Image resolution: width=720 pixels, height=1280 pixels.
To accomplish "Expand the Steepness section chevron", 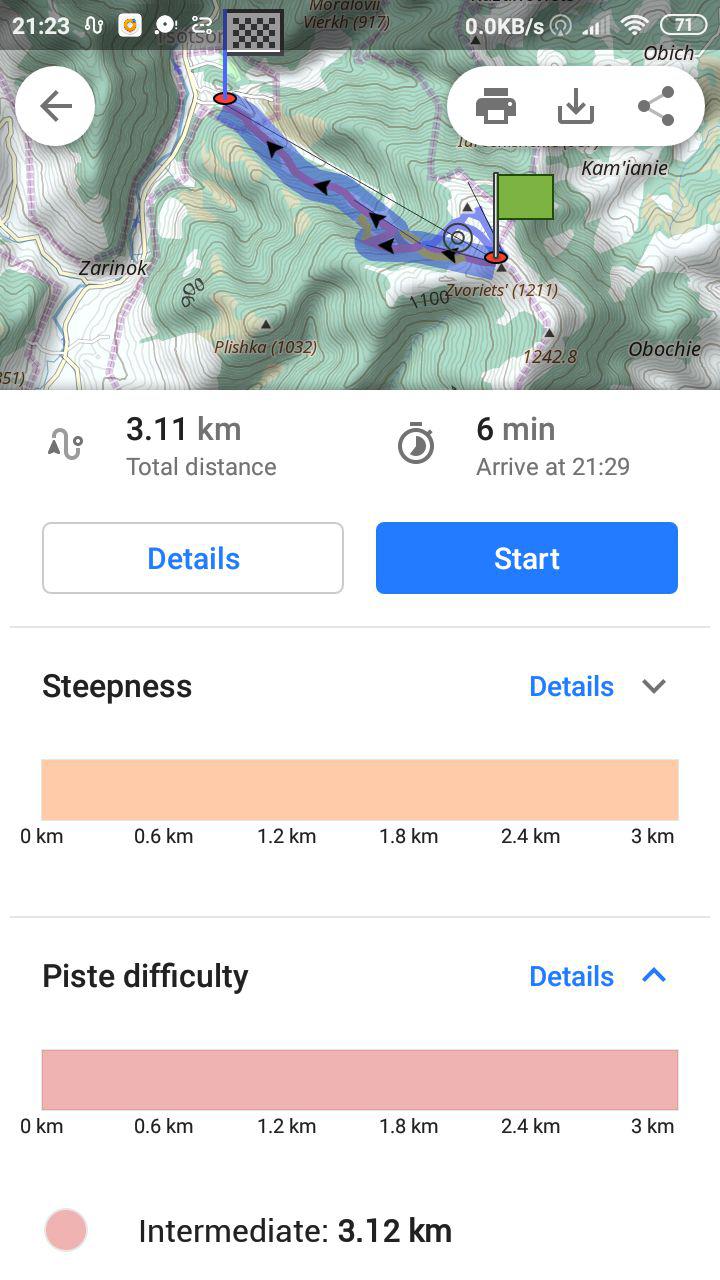I will (654, 686).
